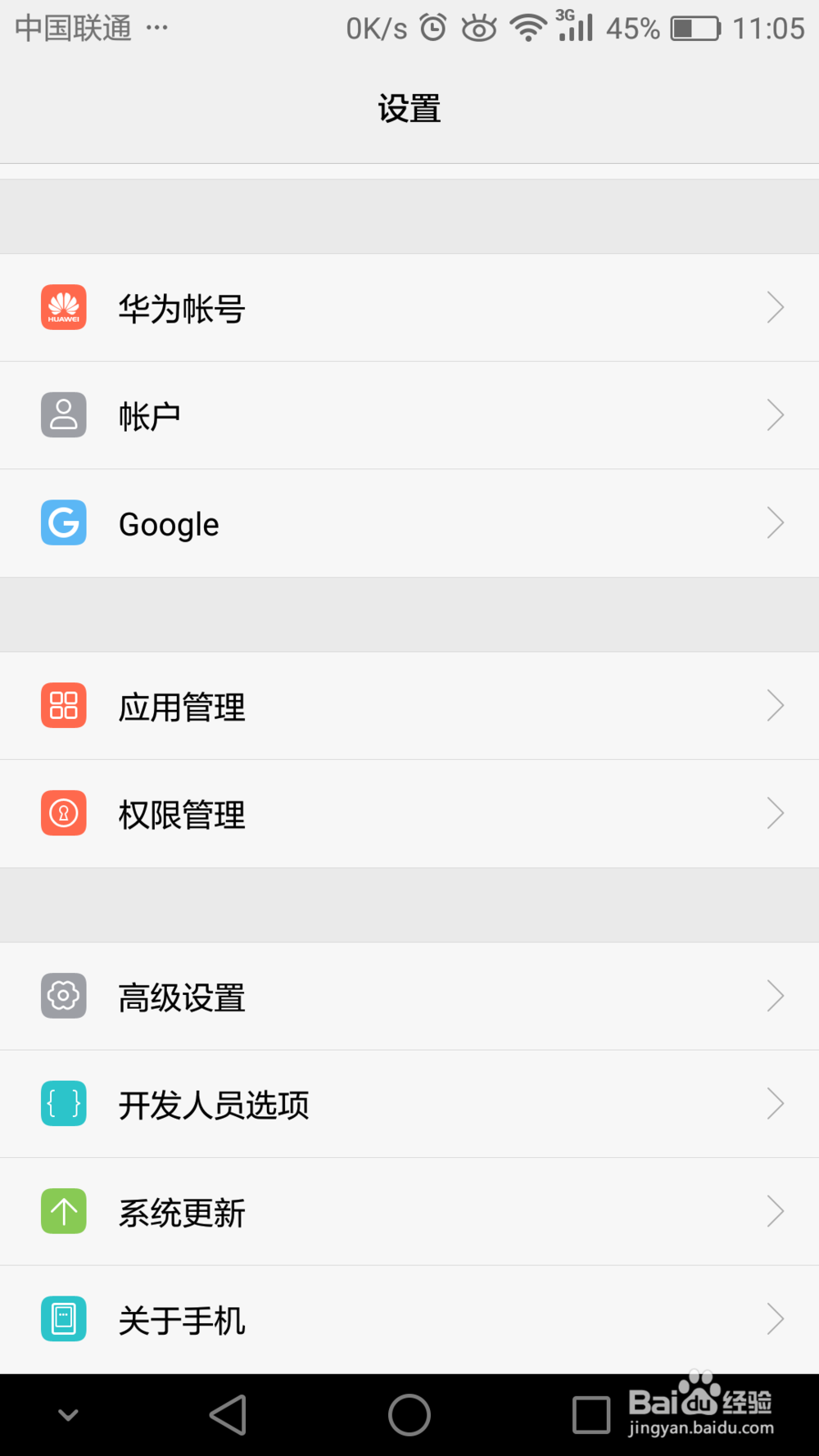Image resolution: width=819 pixels, height=1456 pixels.
Task: Open the 帐户 accounts row
Action: point(409,415)
